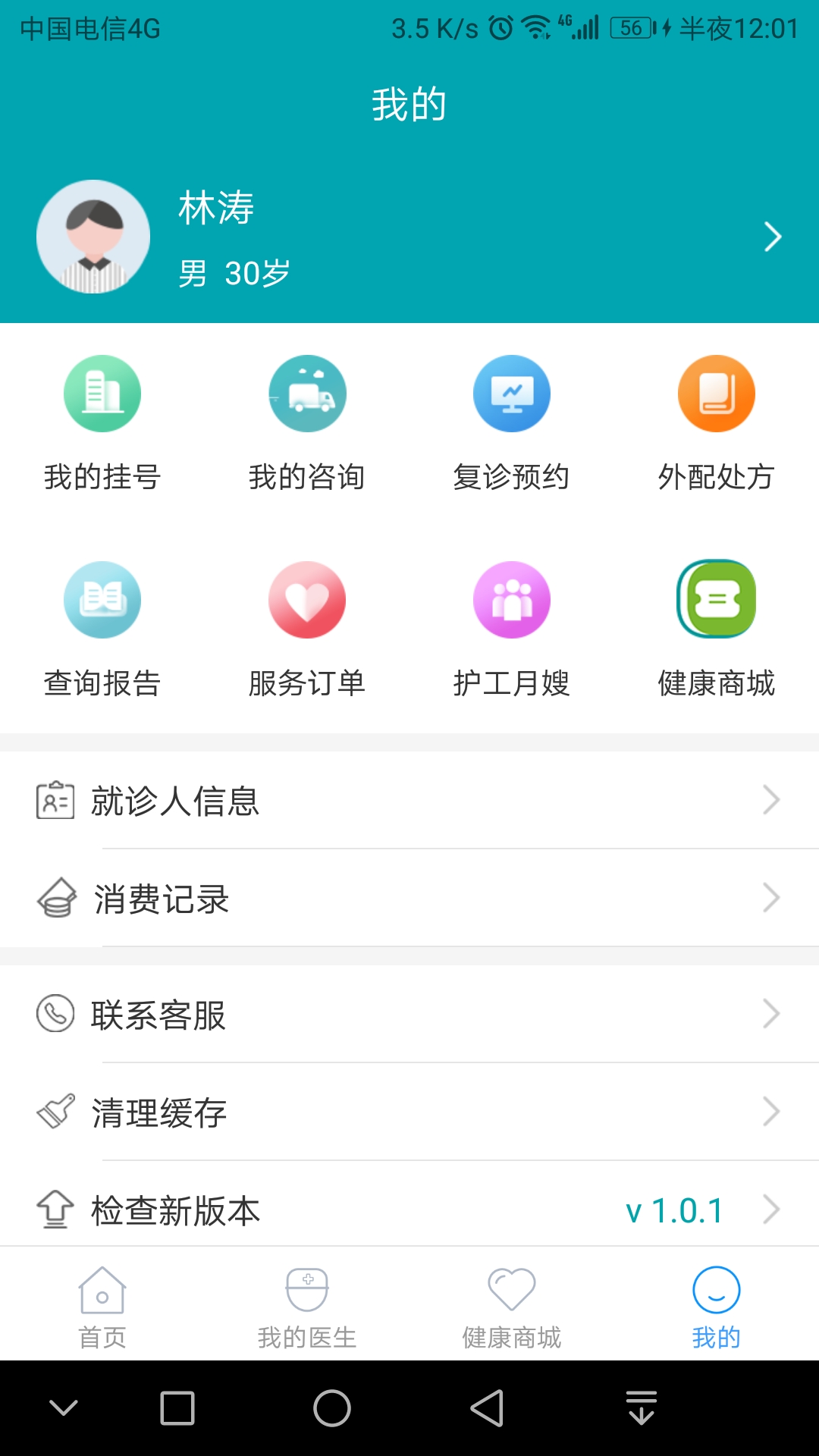Open 健康商城 (Health Mall) shortcut
This screenshot has height=1456, width=819.
tap(717, 629)
